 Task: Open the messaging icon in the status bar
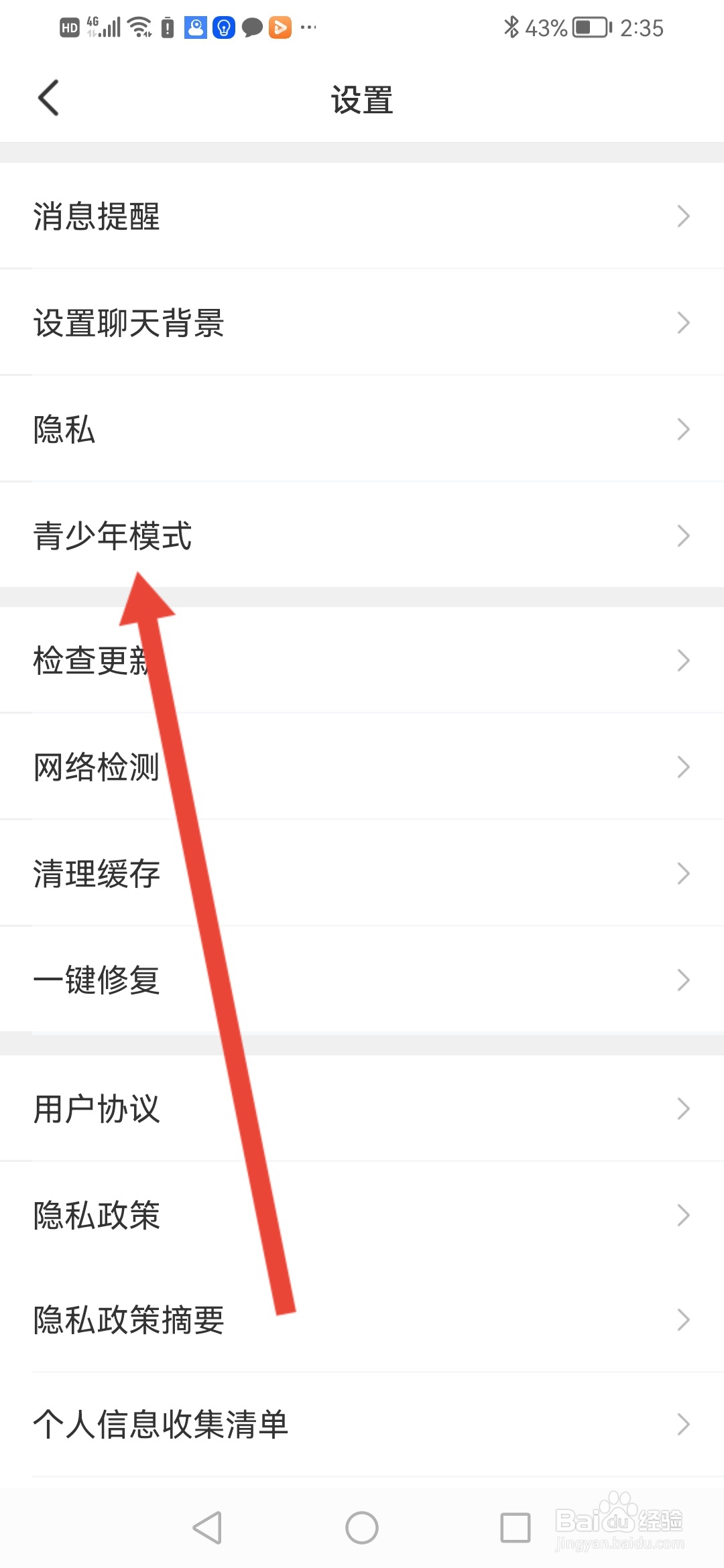point(251,27)
